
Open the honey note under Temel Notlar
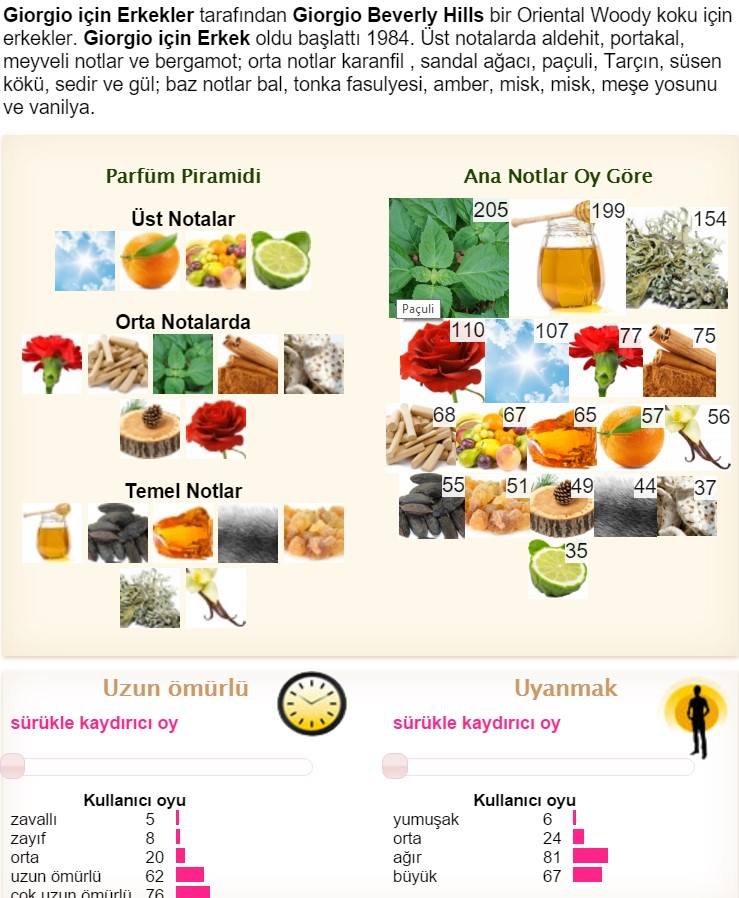[x=52, y=533]
